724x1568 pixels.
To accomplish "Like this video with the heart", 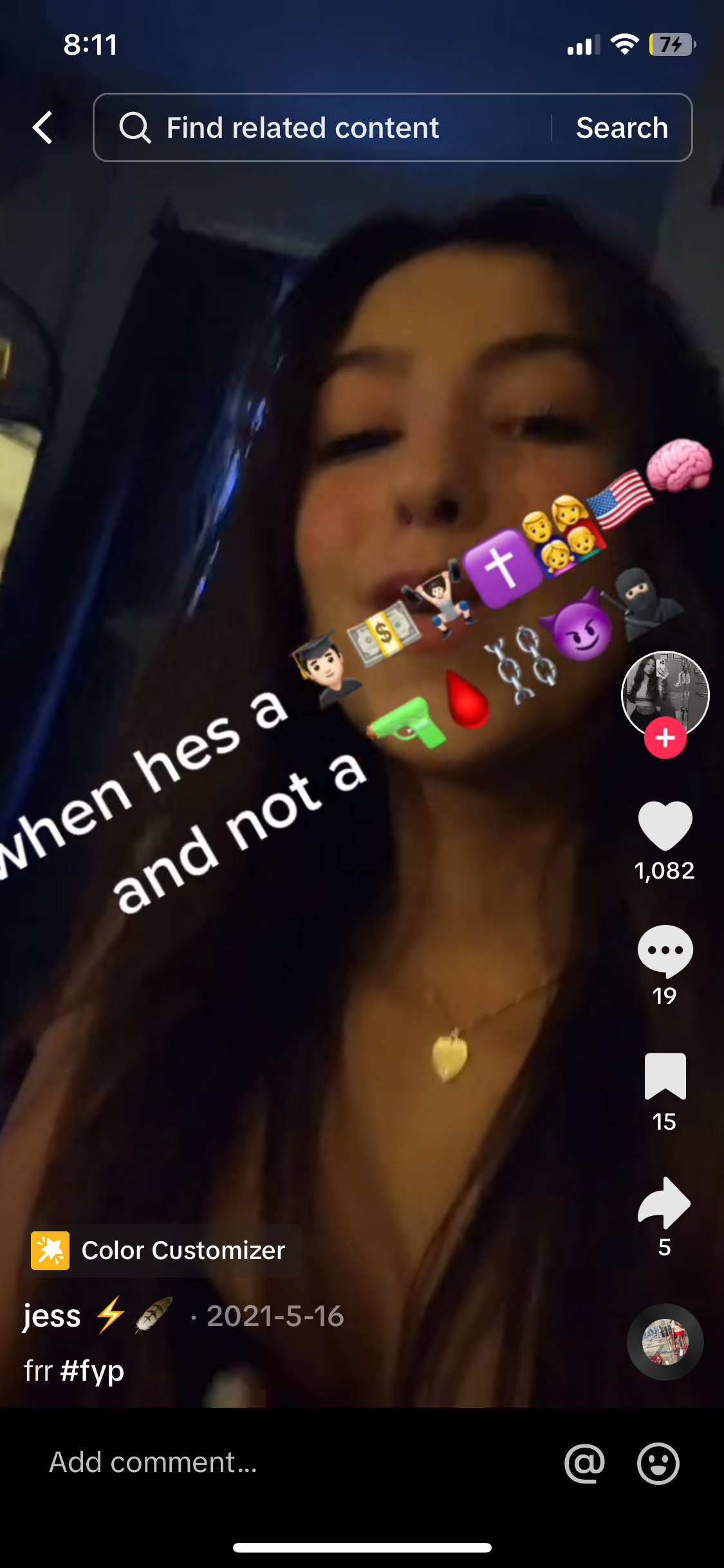I will (x=665, y=826).
